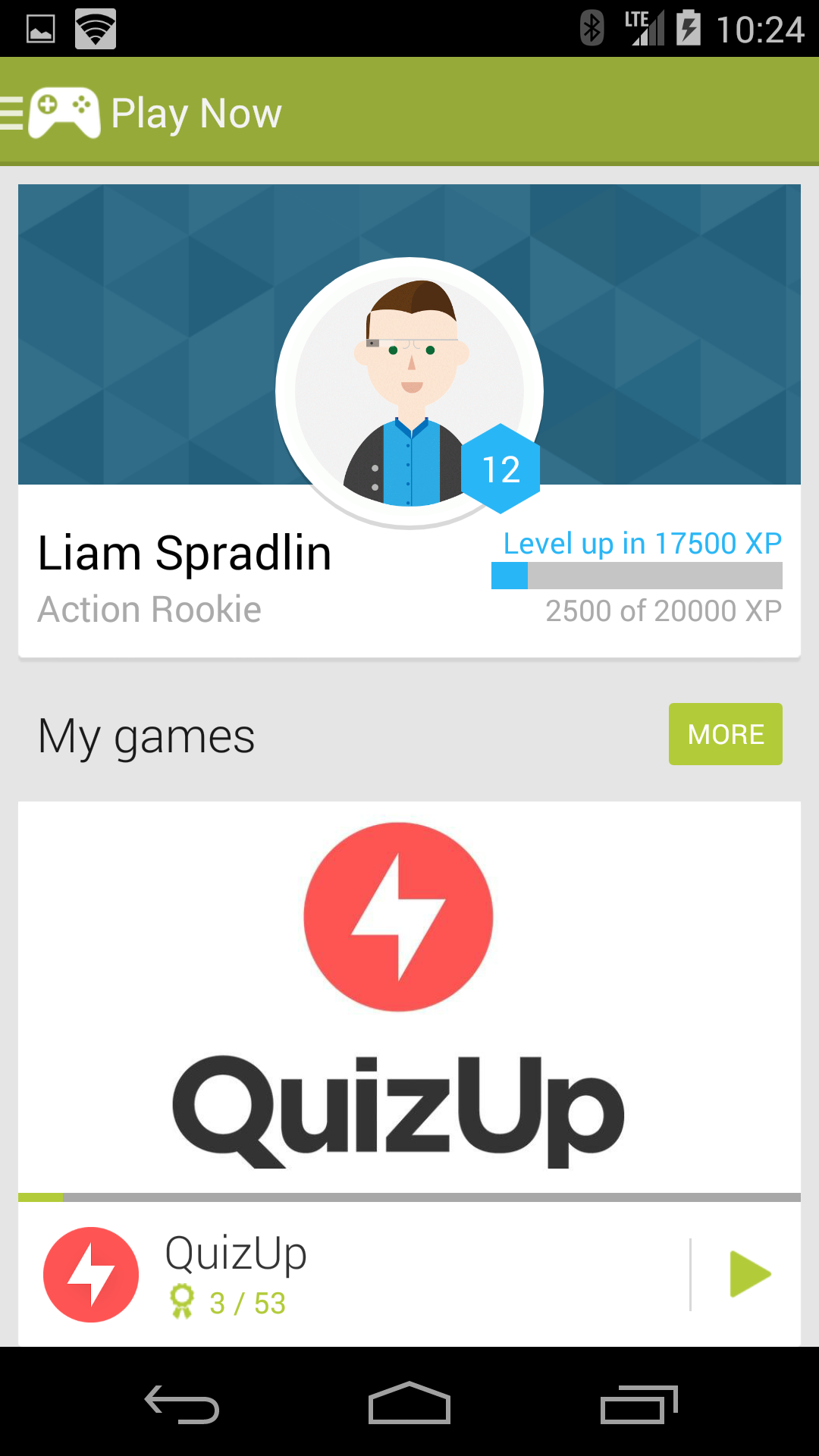The width and height of the screenshot is (819, 1456).
Task: Select the level 12 hexagon badge
Action: (501, 468)
